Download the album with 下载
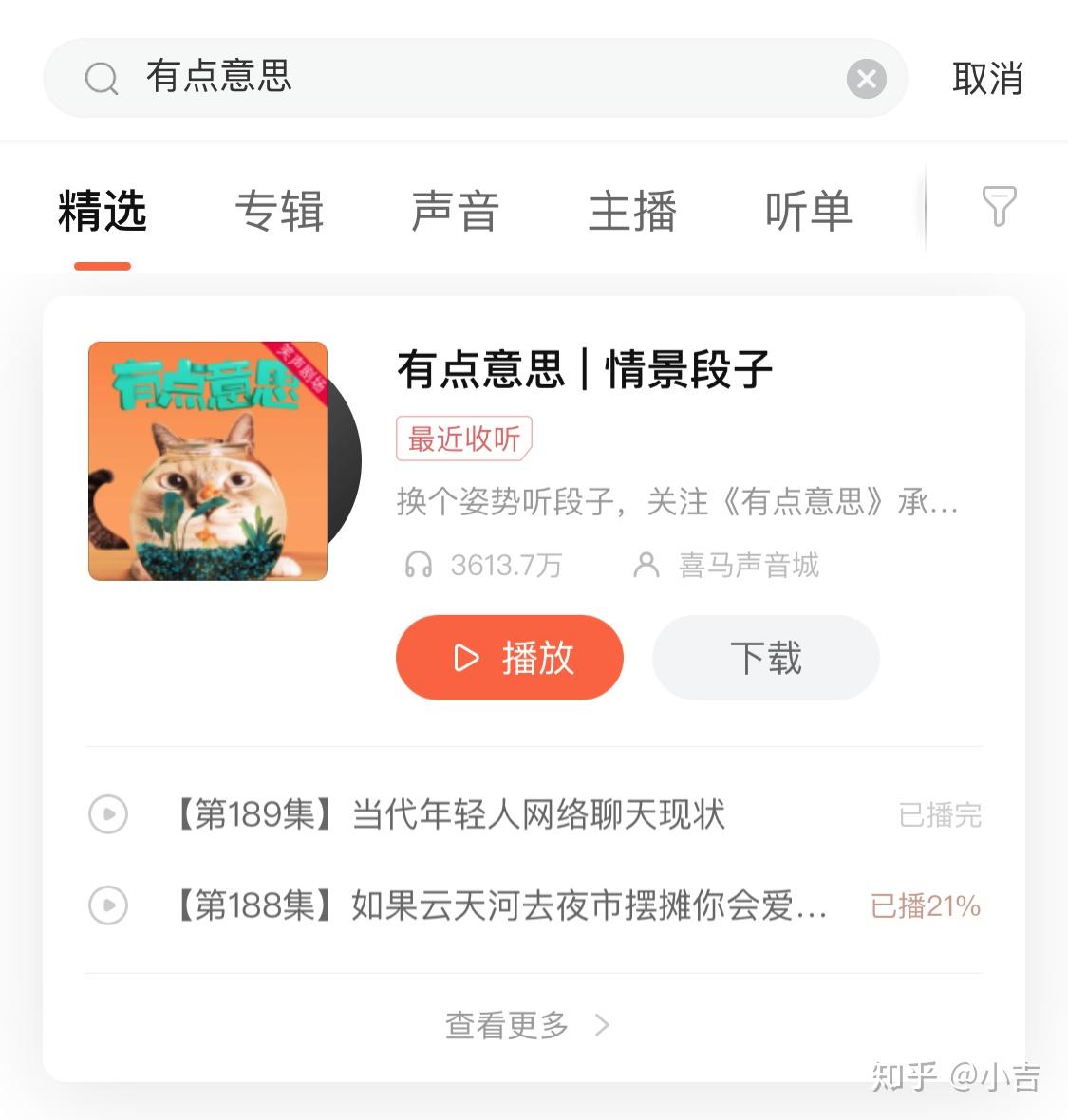Viewport: 1068px width, 1120px height. (765, 658)
